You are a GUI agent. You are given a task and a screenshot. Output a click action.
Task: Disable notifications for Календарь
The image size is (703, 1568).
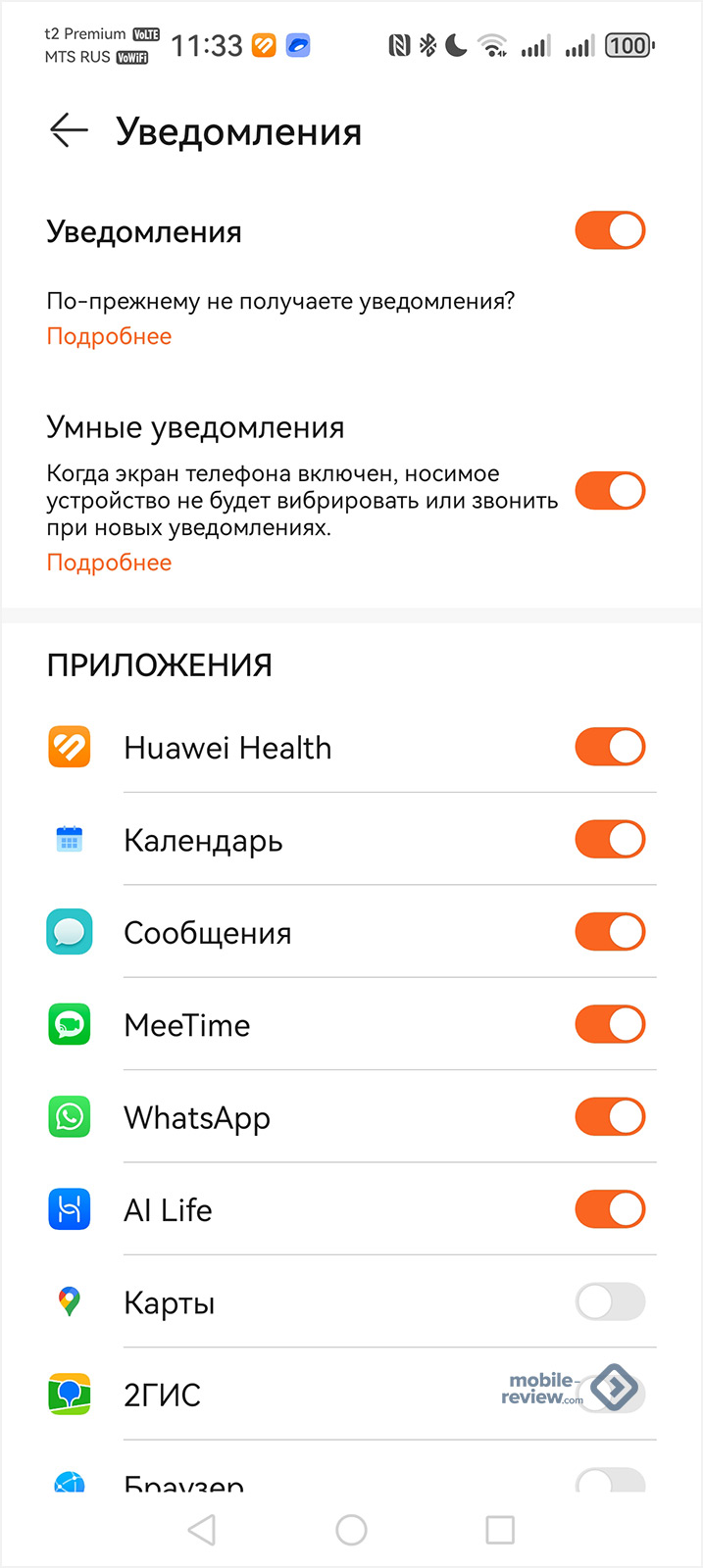[610, 840]
